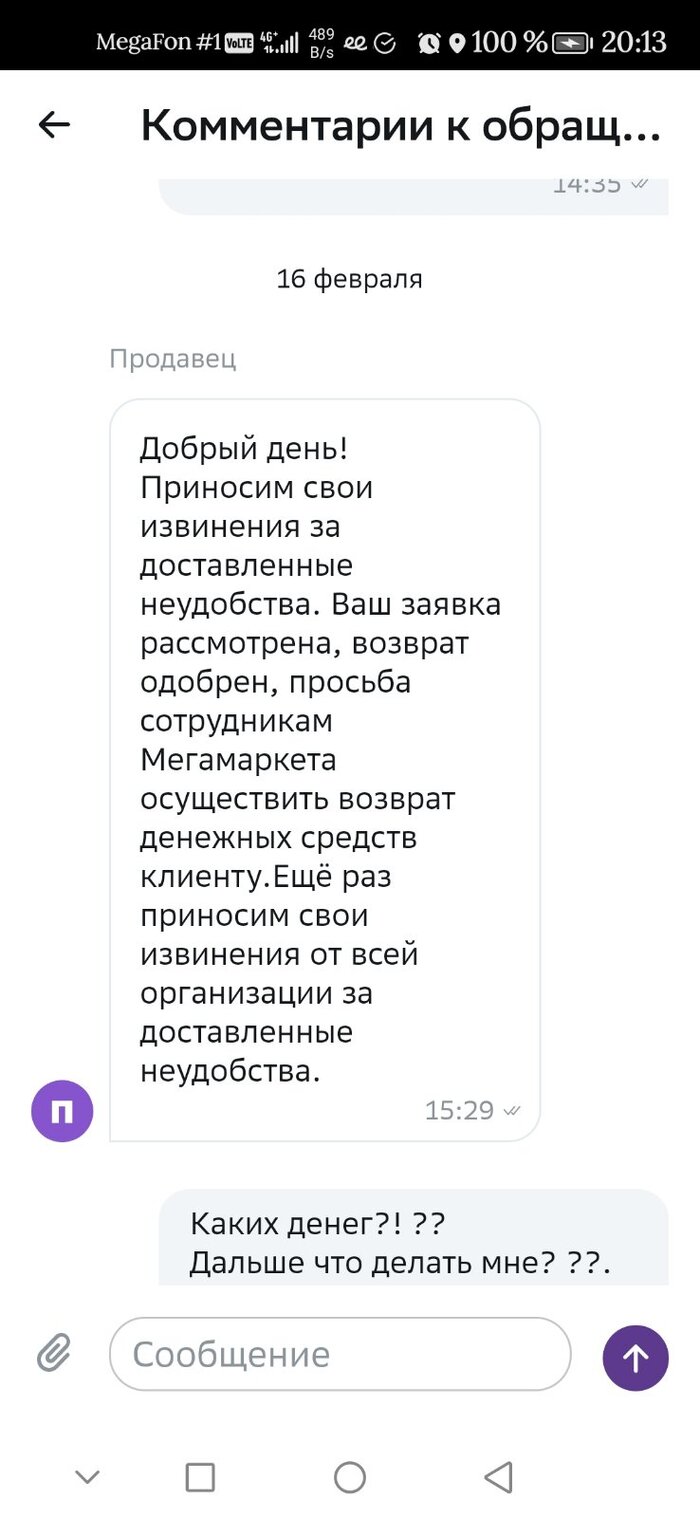This screenshot has height=1517, width=700.
Task: Go back from Комментарии к обращению
Action: pos(54,125)
